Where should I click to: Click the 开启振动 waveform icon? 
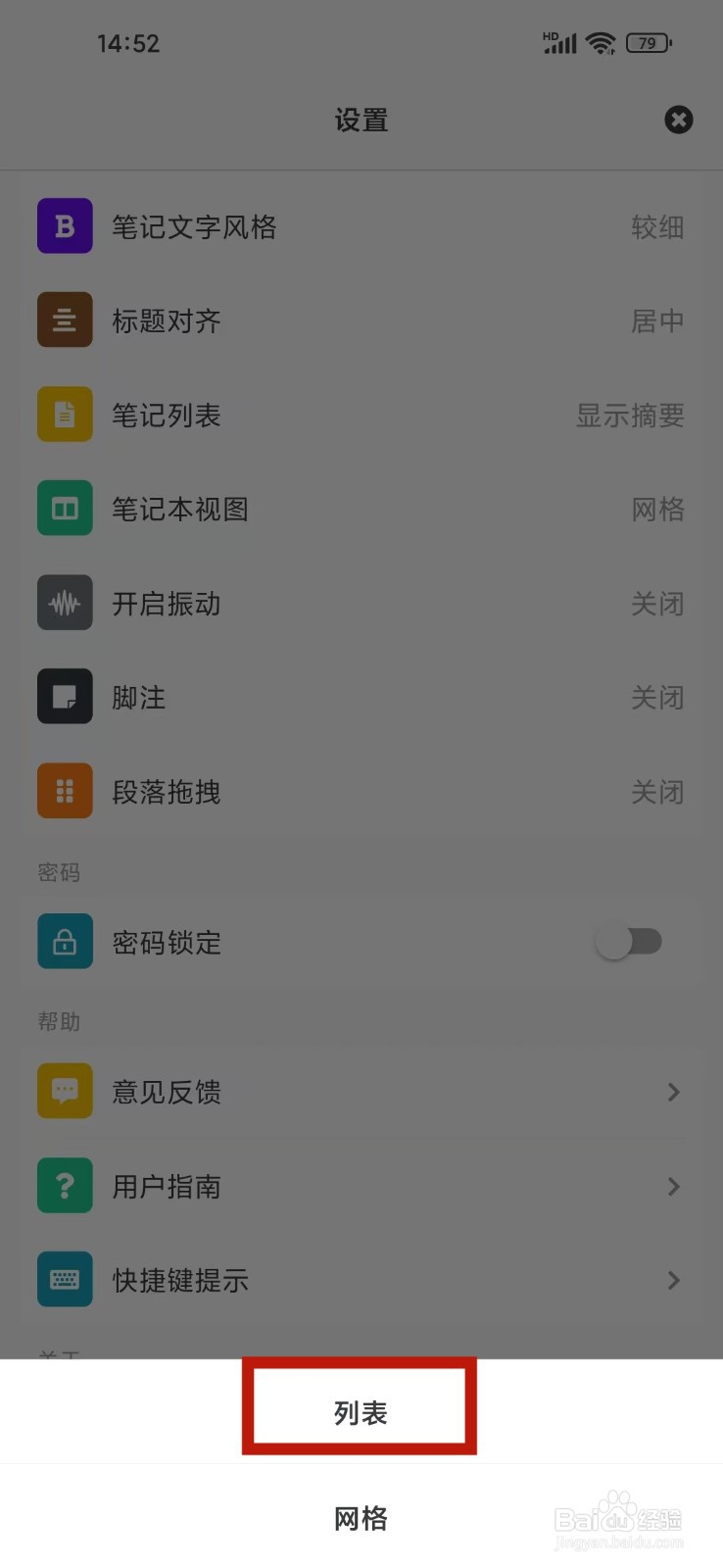(64, 602)
